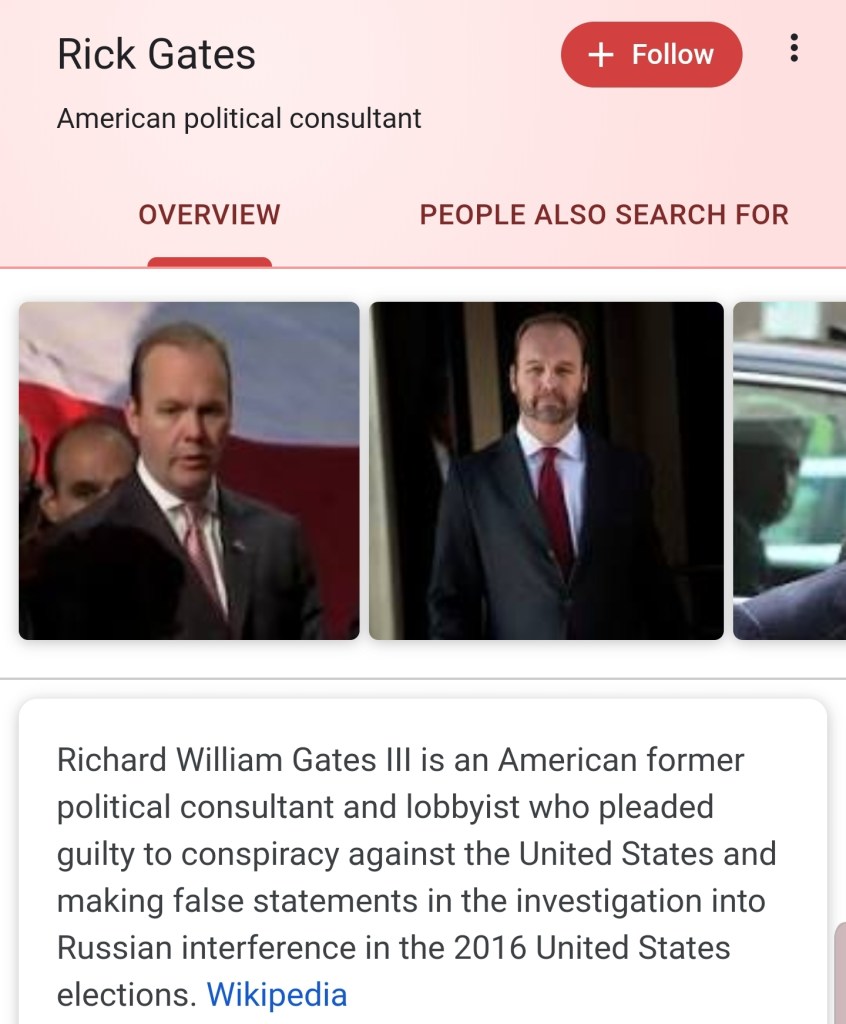Open the first photo with the flag background
Screen dimensions: 846x1024
(189, 470)
